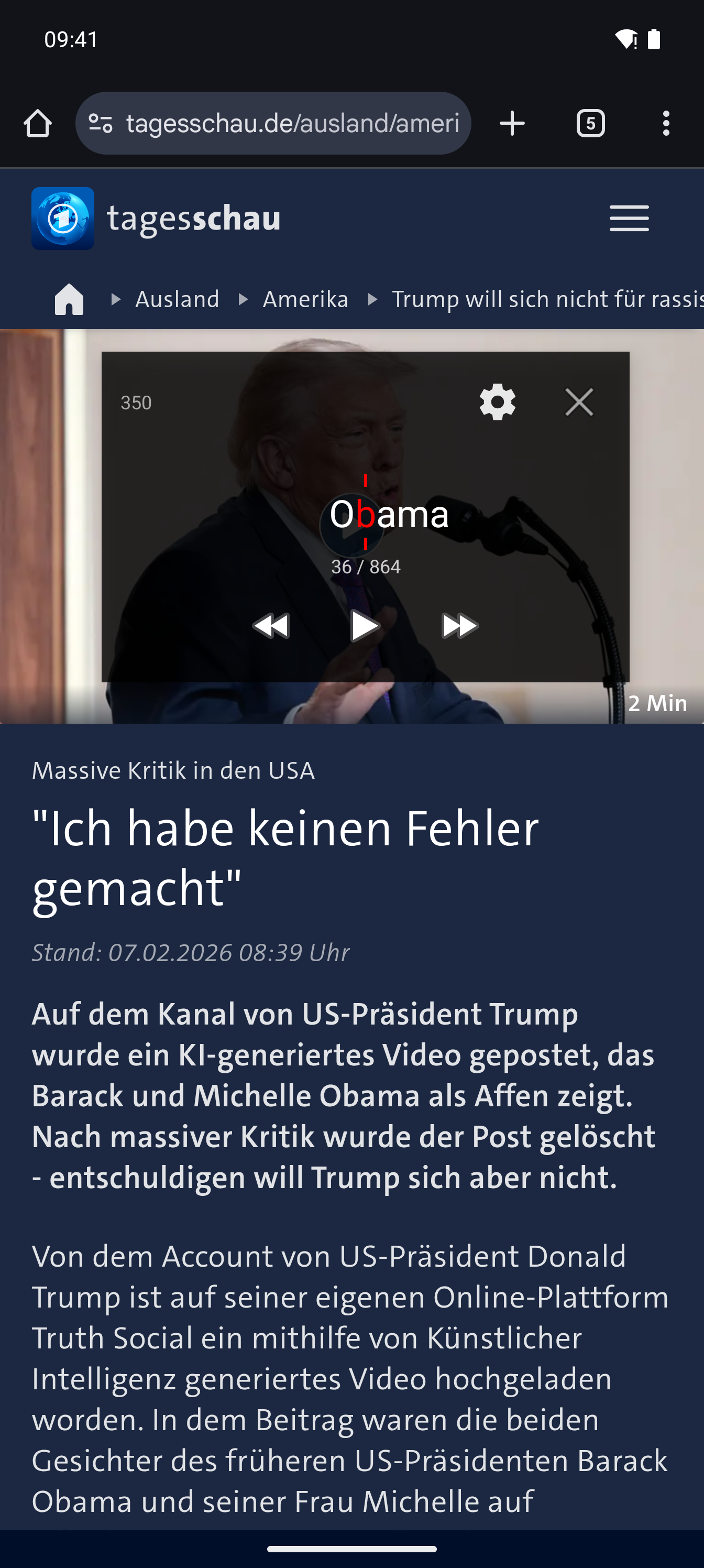This screenshot has height=1568, width=704.
Task: Skip forward in the audio playback
Action: point(460,625)
